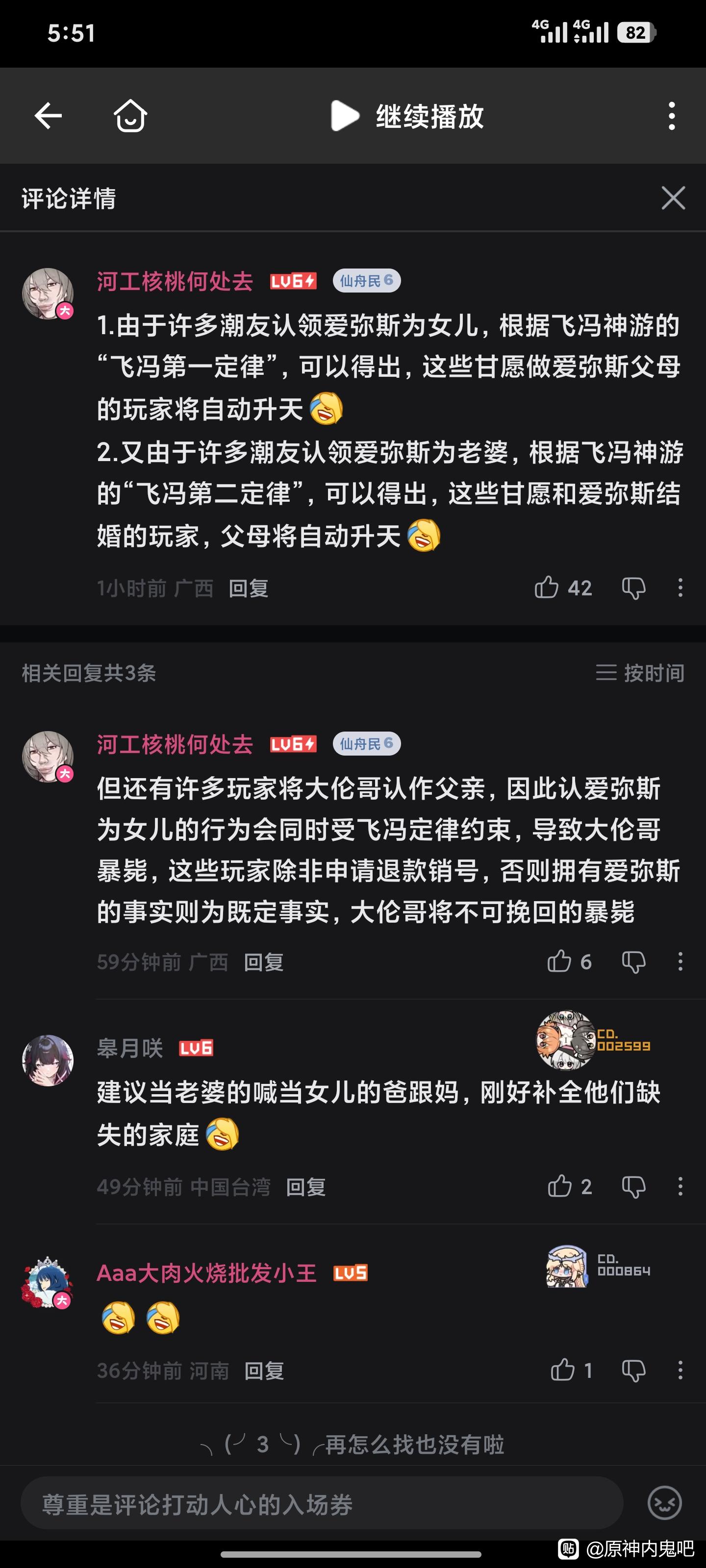
Task: Open the emoji picker beside comment box
Action: click(x=665, y=1503)
